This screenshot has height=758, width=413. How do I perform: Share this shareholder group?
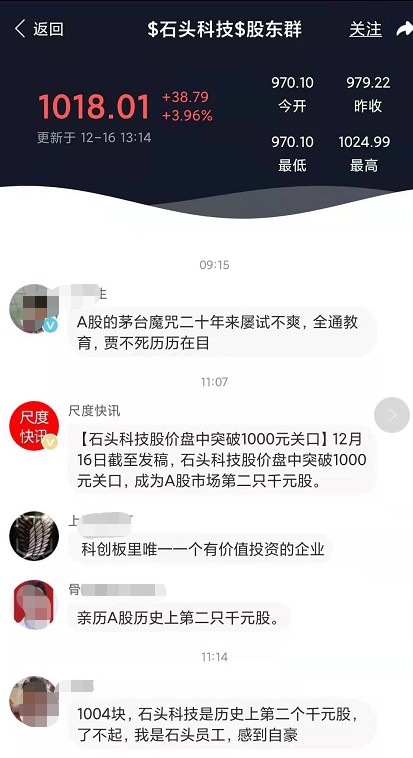[404, 29]
